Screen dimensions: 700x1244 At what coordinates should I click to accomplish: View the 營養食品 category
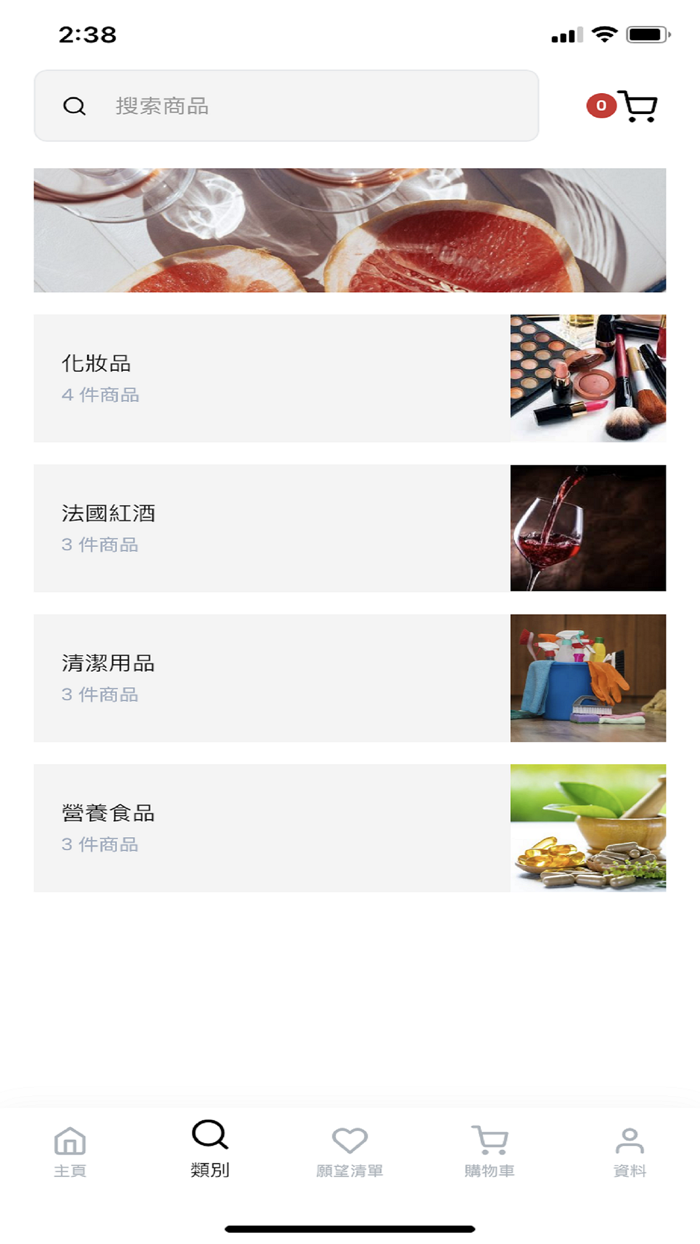(x=350, y=828)
